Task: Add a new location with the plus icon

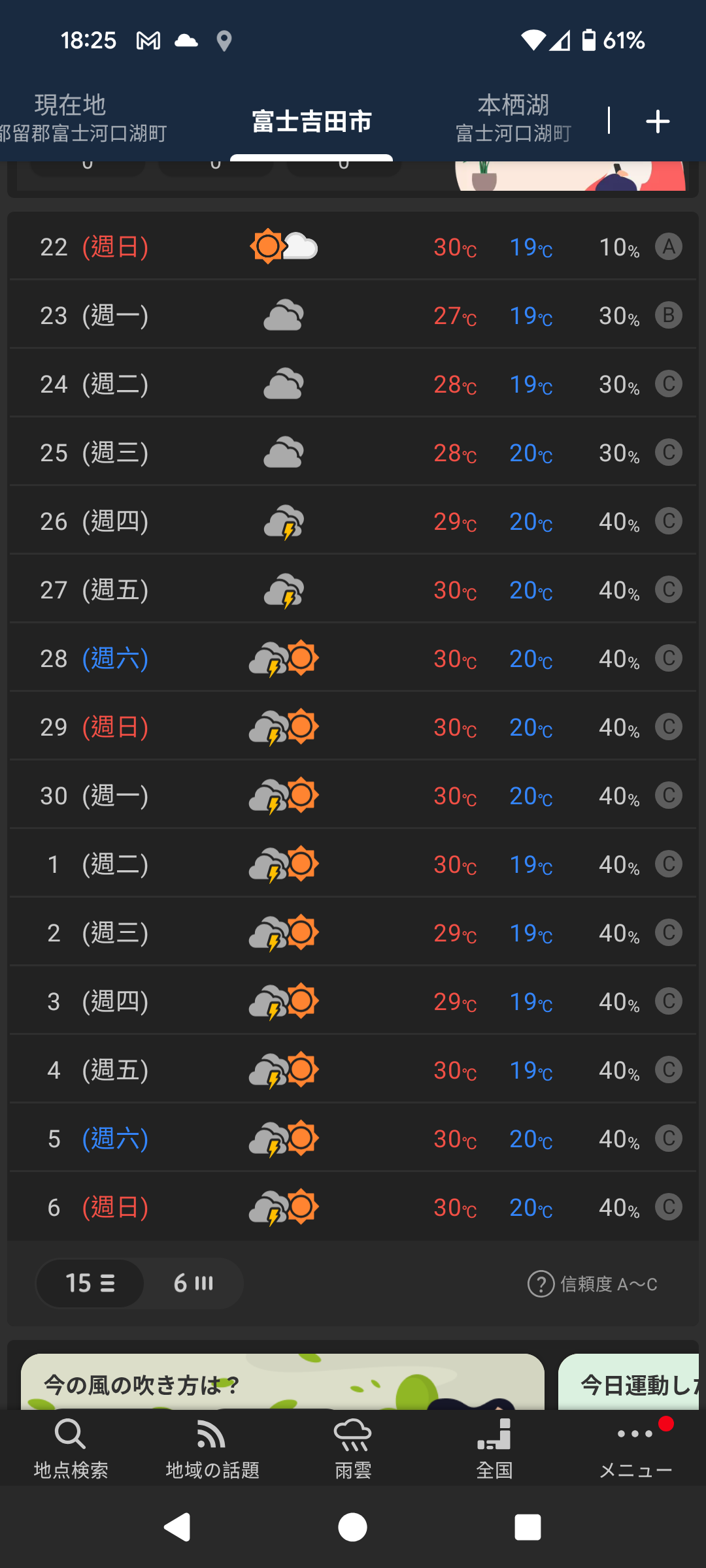Action: [658, 122]
